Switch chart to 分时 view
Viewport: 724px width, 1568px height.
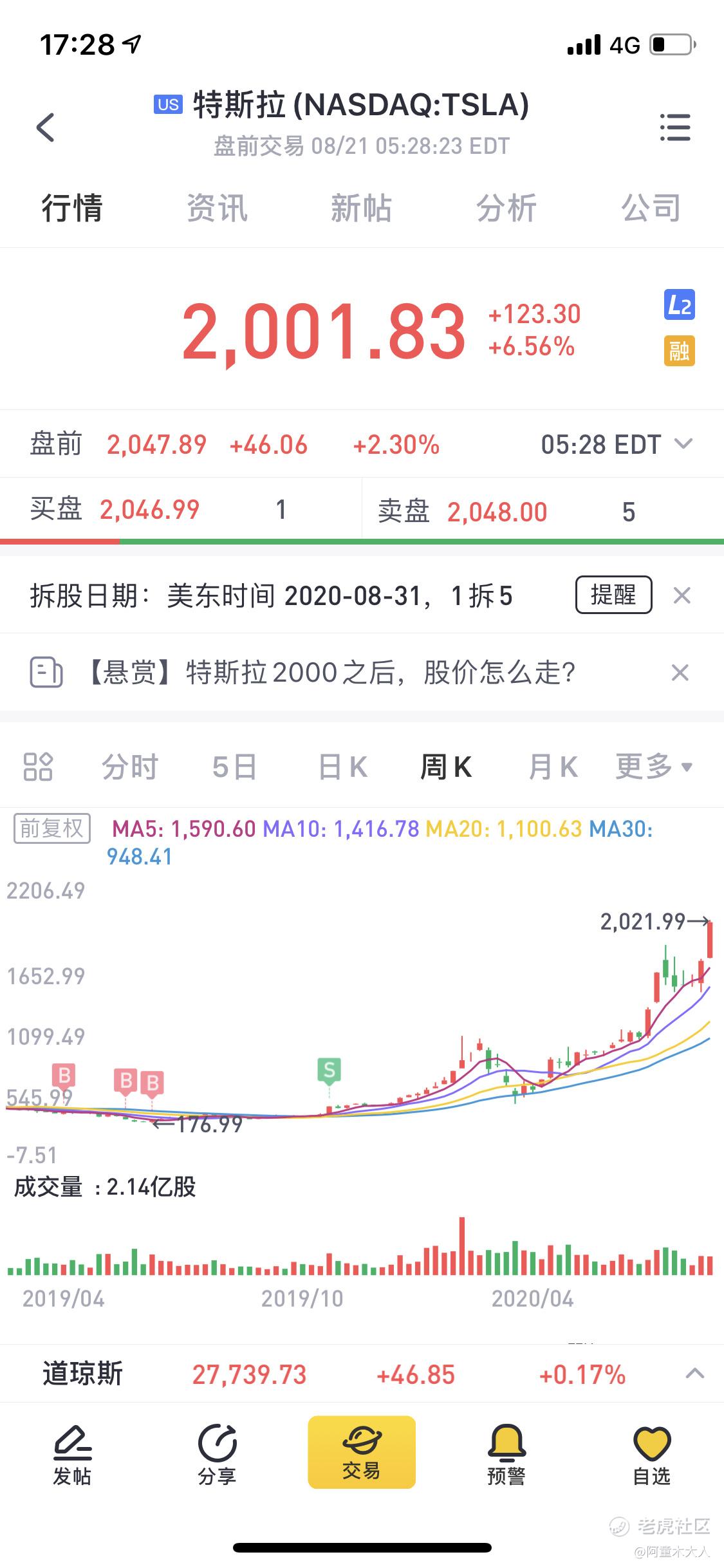click(x=130, y=767)
